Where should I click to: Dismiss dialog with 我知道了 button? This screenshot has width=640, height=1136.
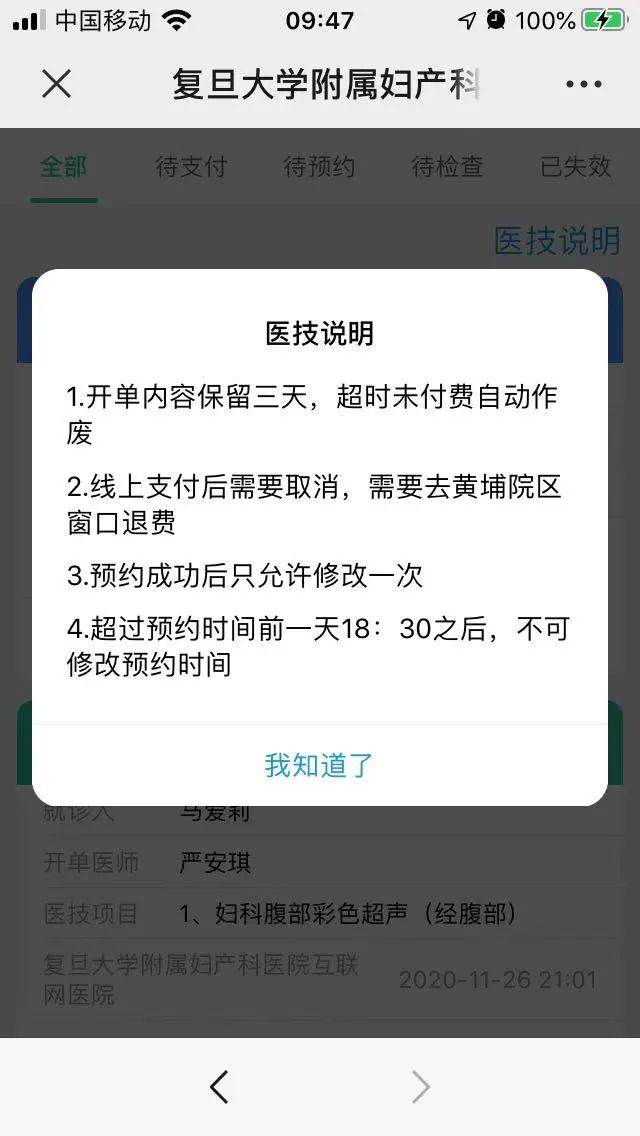pos(319,765)
